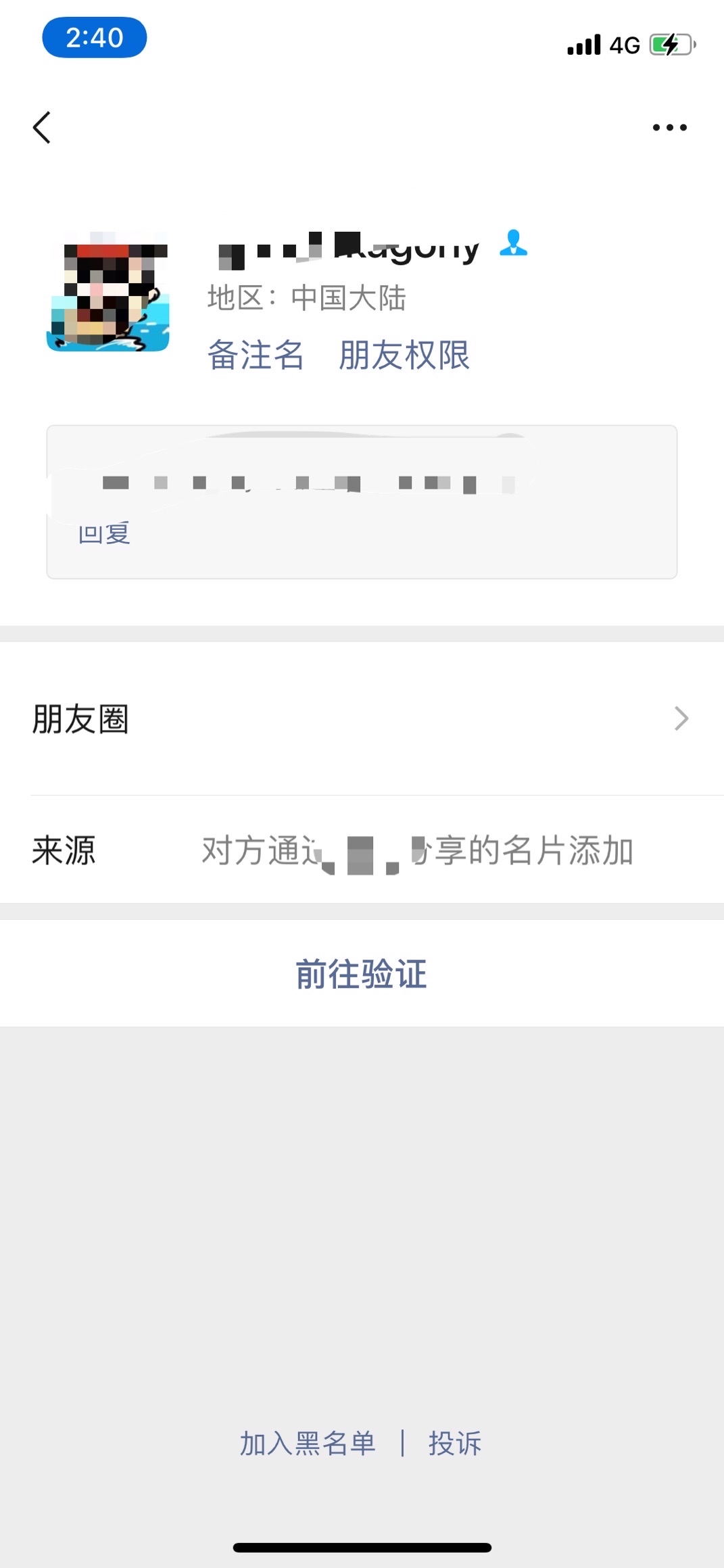Viewport: 724px width, 1568px height.
Task: Tap 前往验证 to verify the request
Action: pos(362,974)
